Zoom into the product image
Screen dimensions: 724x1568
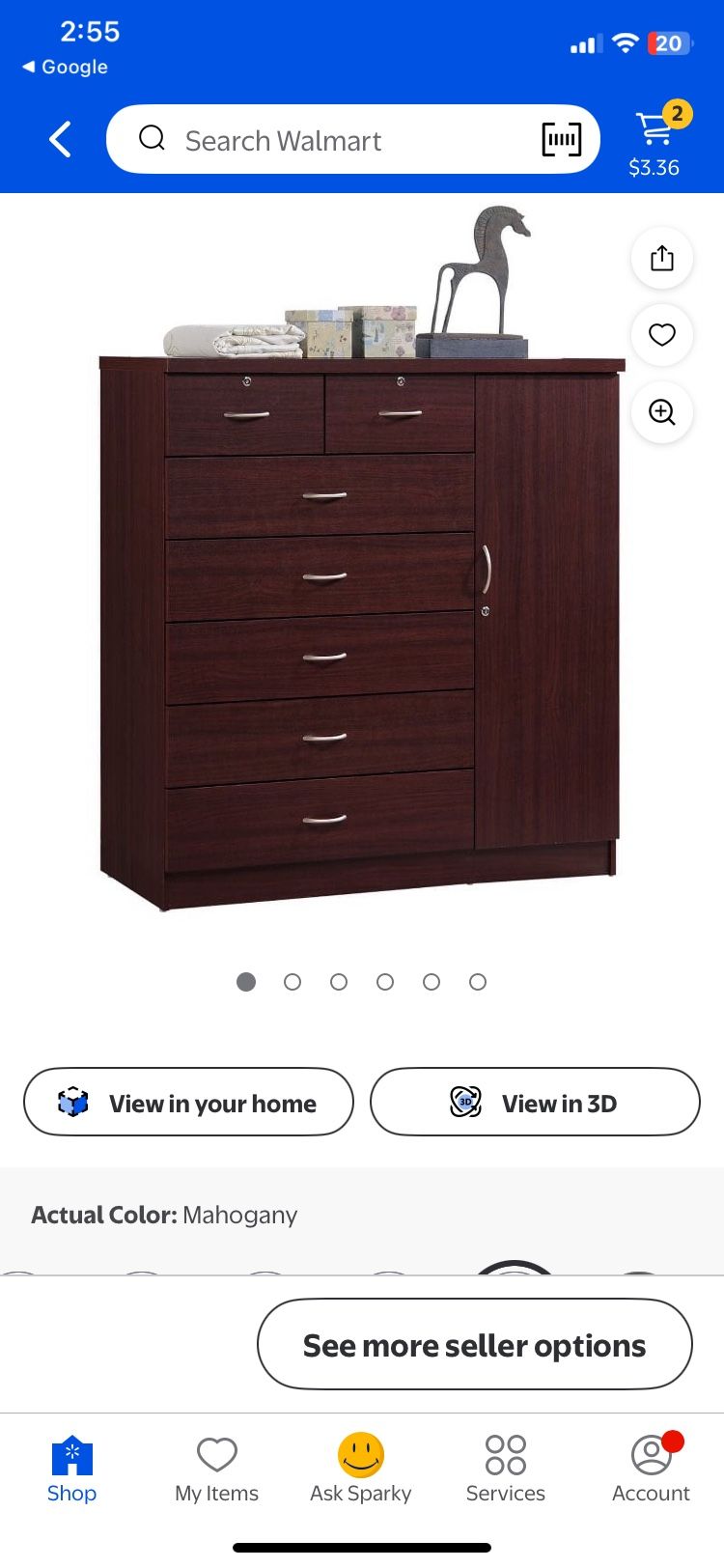click(661, 412)
